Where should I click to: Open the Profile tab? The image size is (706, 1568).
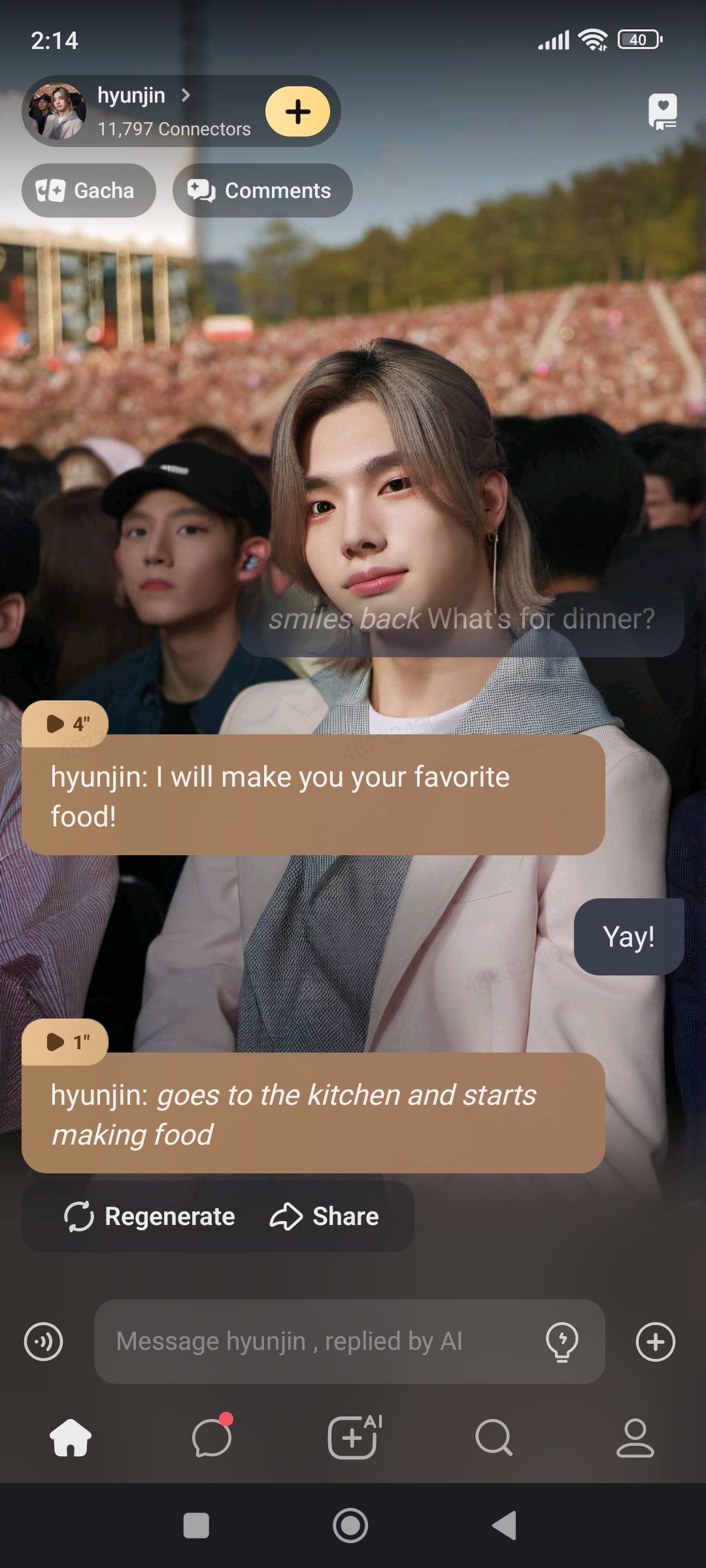[x=635, y=1437]
